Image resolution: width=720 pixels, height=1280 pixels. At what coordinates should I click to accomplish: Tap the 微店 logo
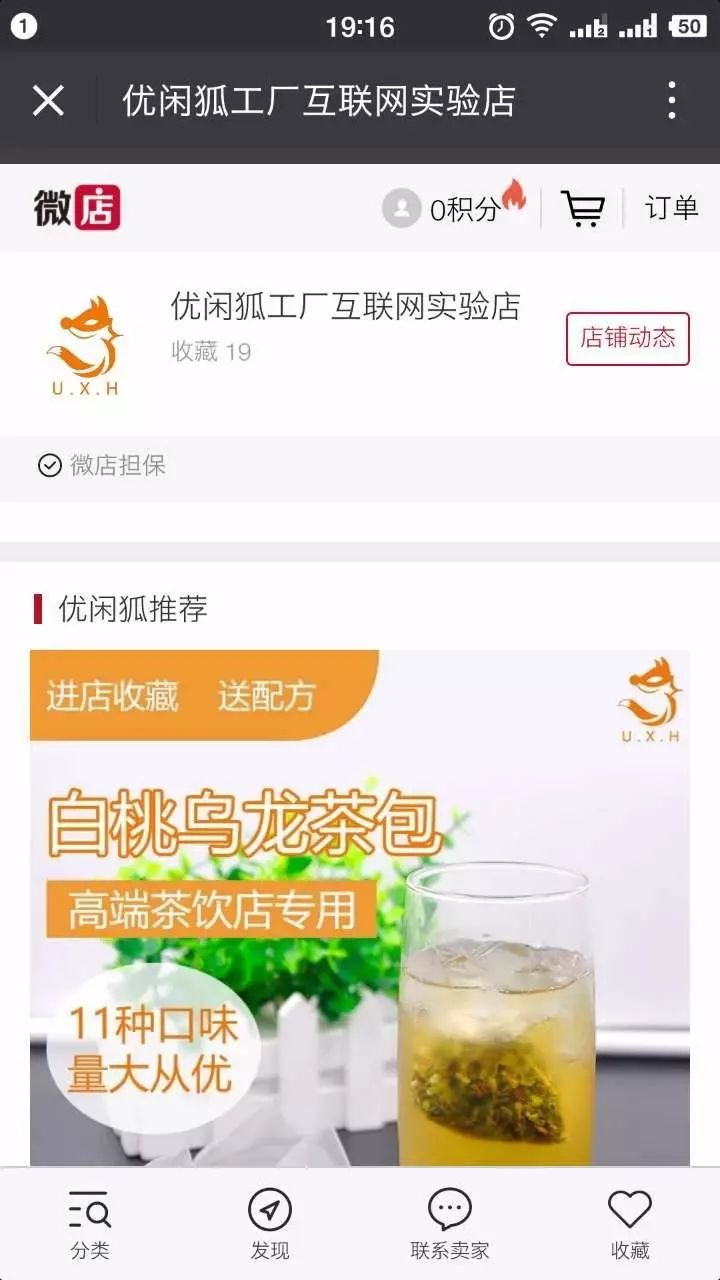pyautogui.click(x=77, y=208)
